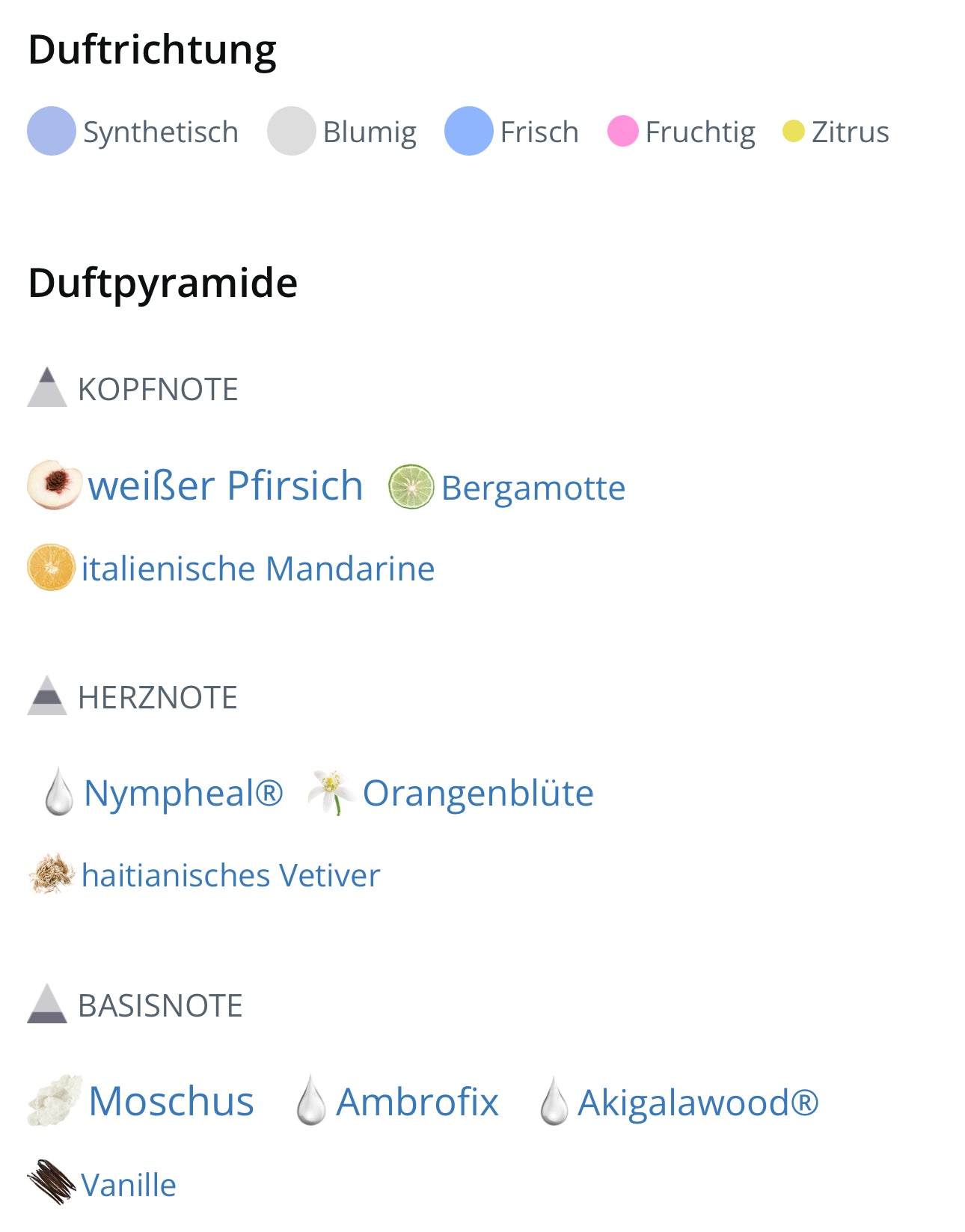
Task: Tap the Bergamotte note link
Action: [x=532, y=488]
